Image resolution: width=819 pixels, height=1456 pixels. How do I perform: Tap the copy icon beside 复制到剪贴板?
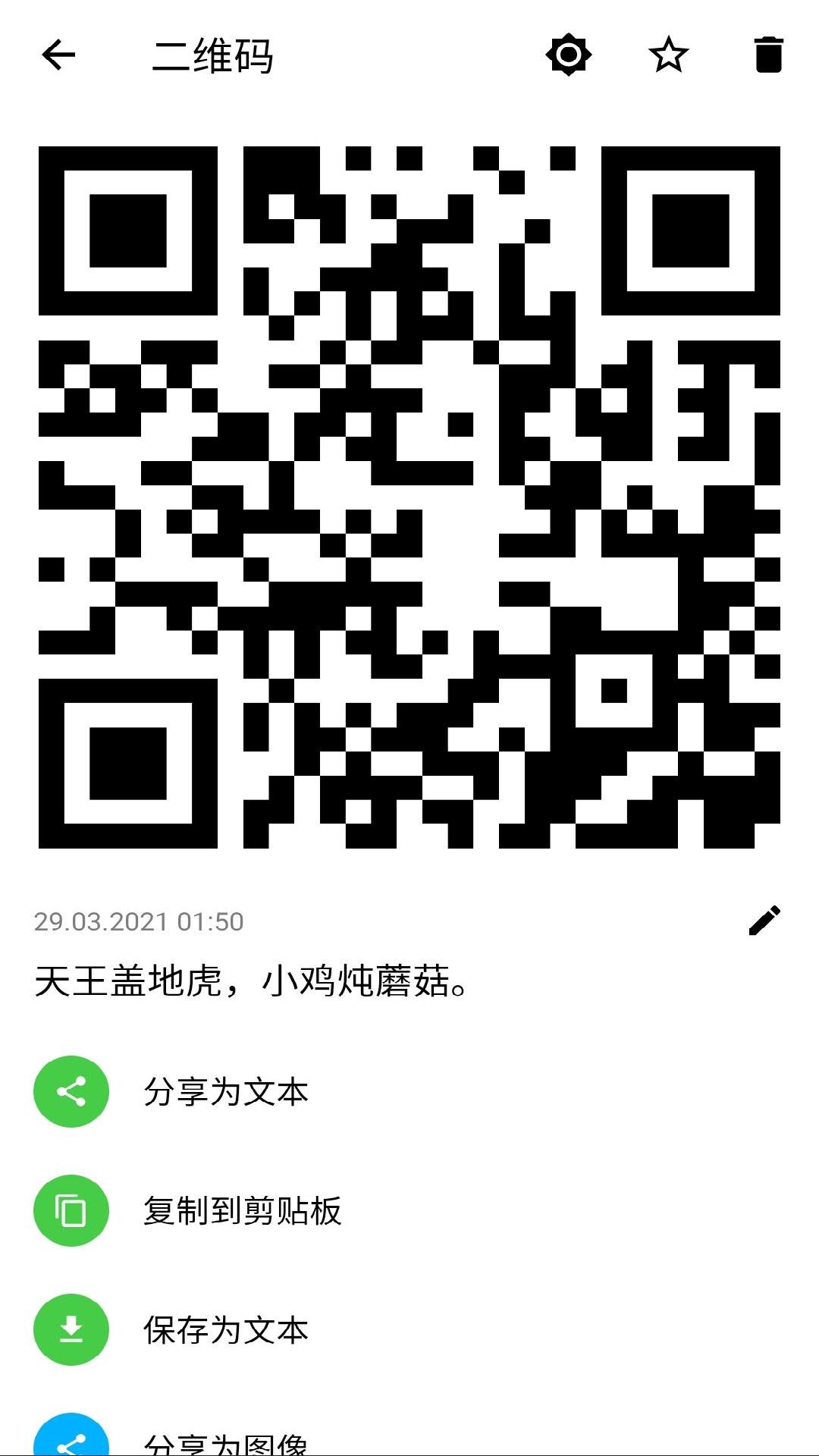click(70, 1210)
